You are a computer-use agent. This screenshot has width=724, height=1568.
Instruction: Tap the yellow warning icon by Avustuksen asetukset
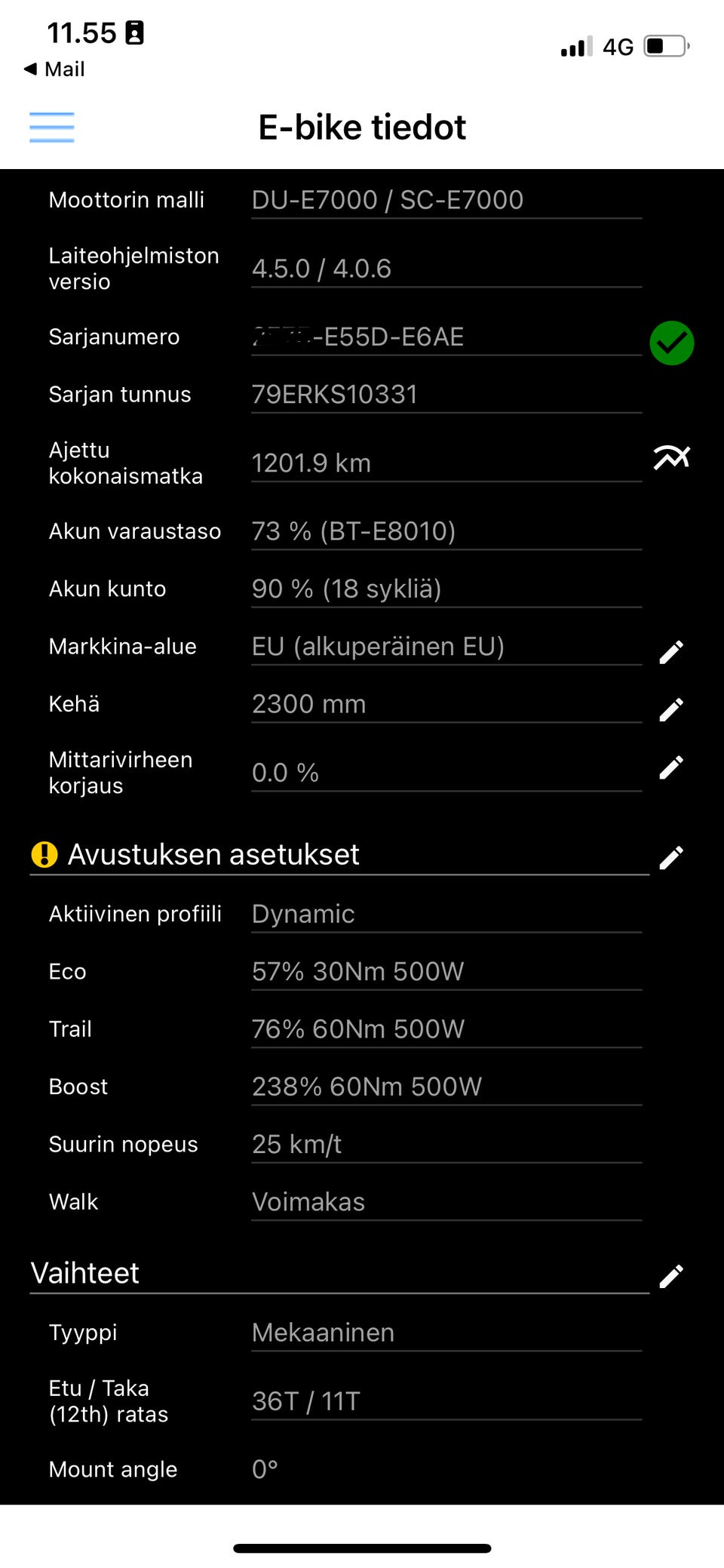[44, 854]
